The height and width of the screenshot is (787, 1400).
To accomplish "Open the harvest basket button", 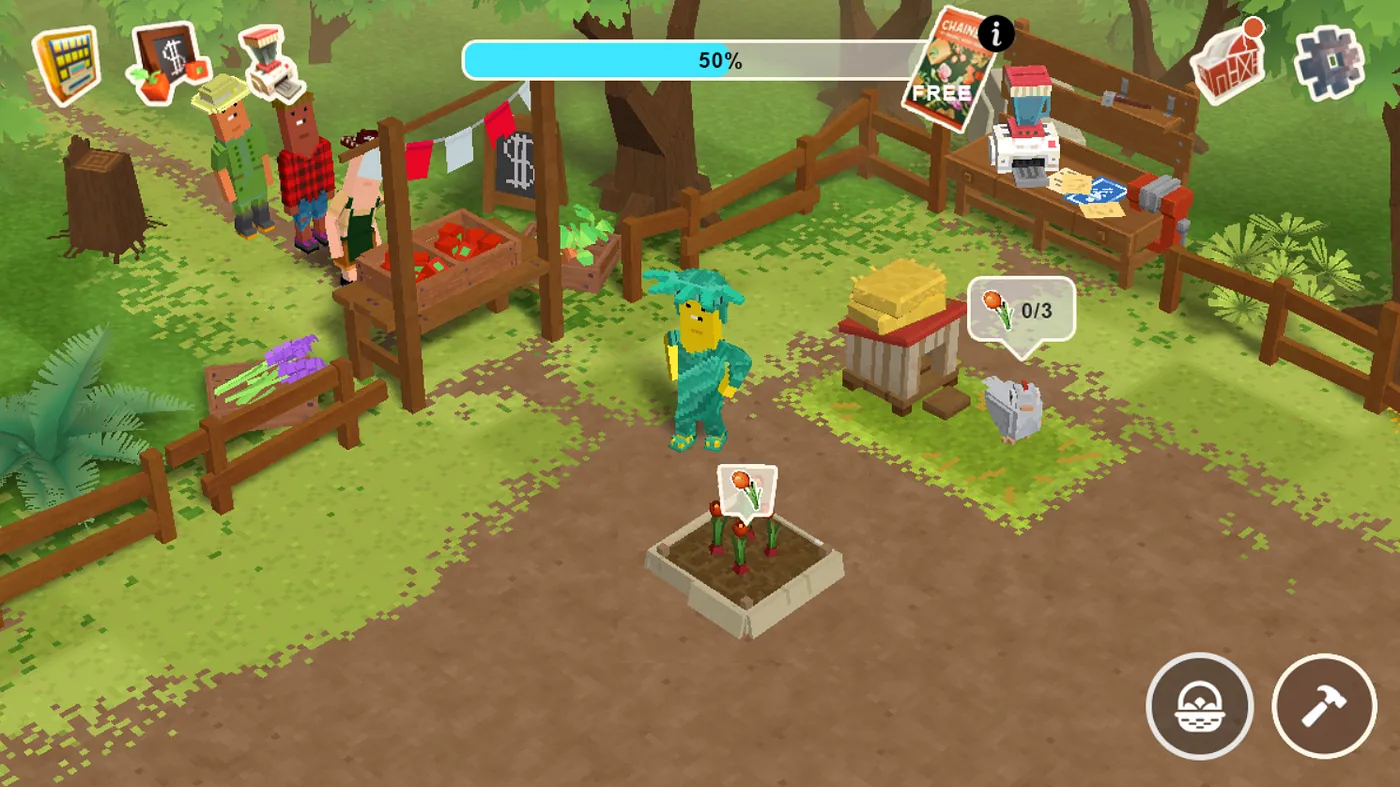I will 1199,706.
